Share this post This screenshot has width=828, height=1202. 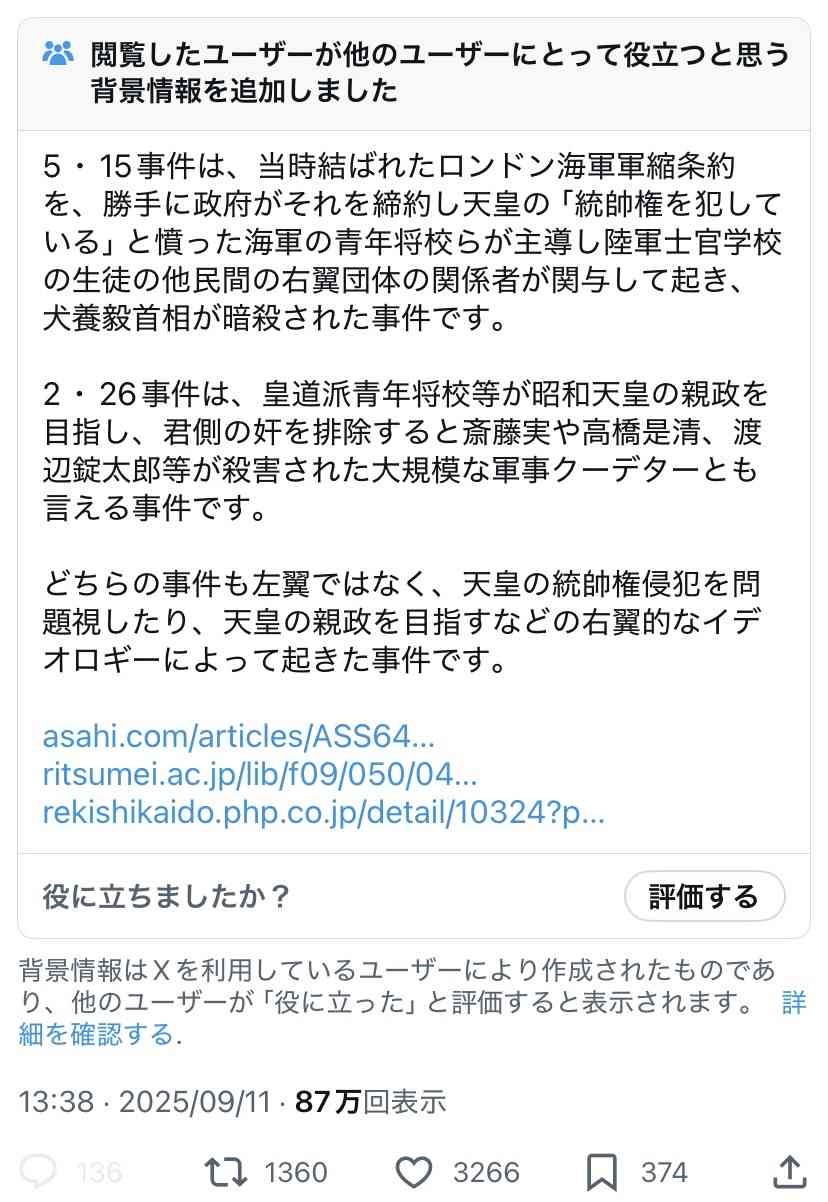789,1171
